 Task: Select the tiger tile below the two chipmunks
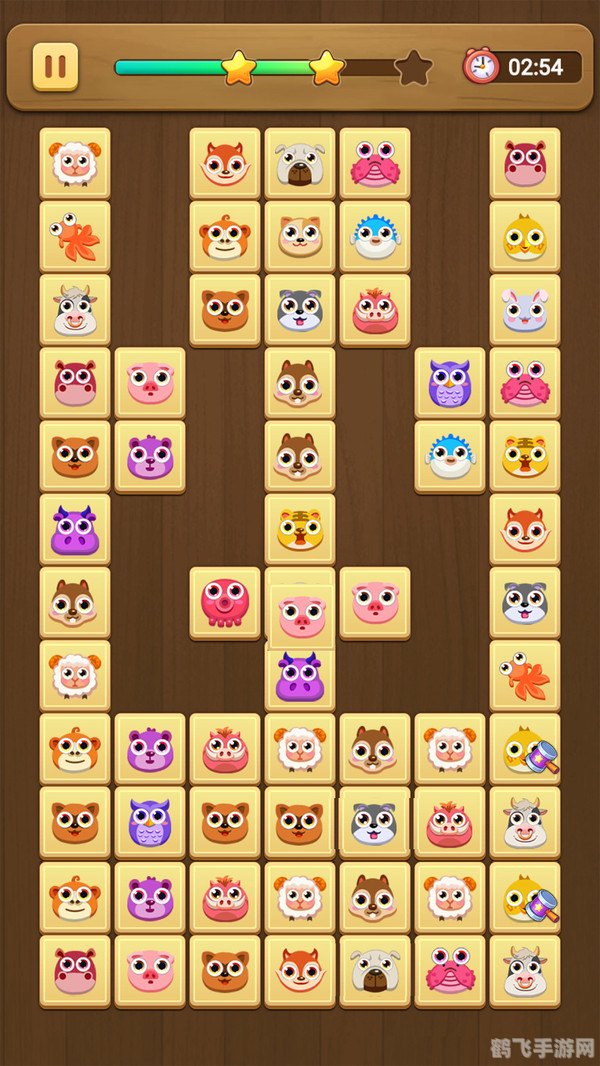tap(300, 528)
